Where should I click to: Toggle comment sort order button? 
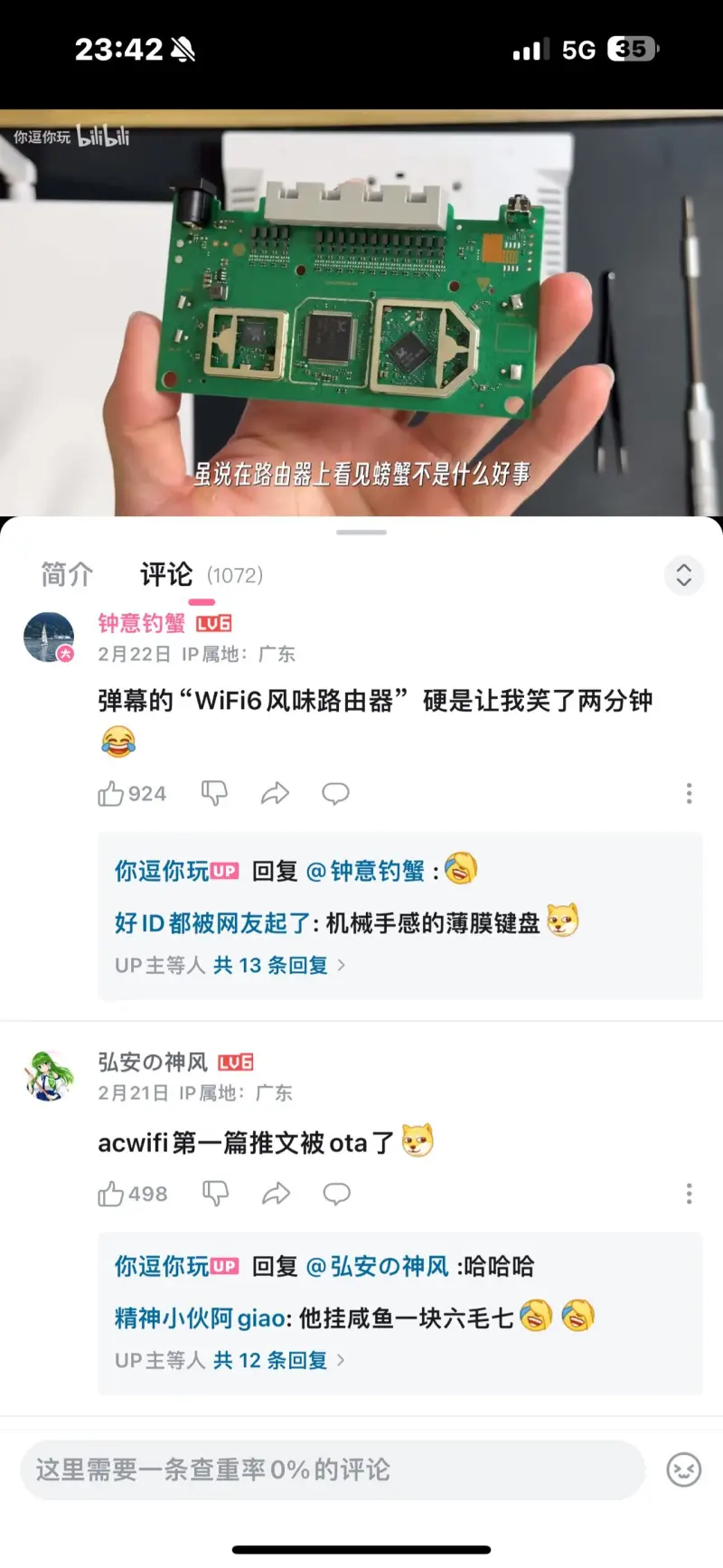[x=684, y=575]
